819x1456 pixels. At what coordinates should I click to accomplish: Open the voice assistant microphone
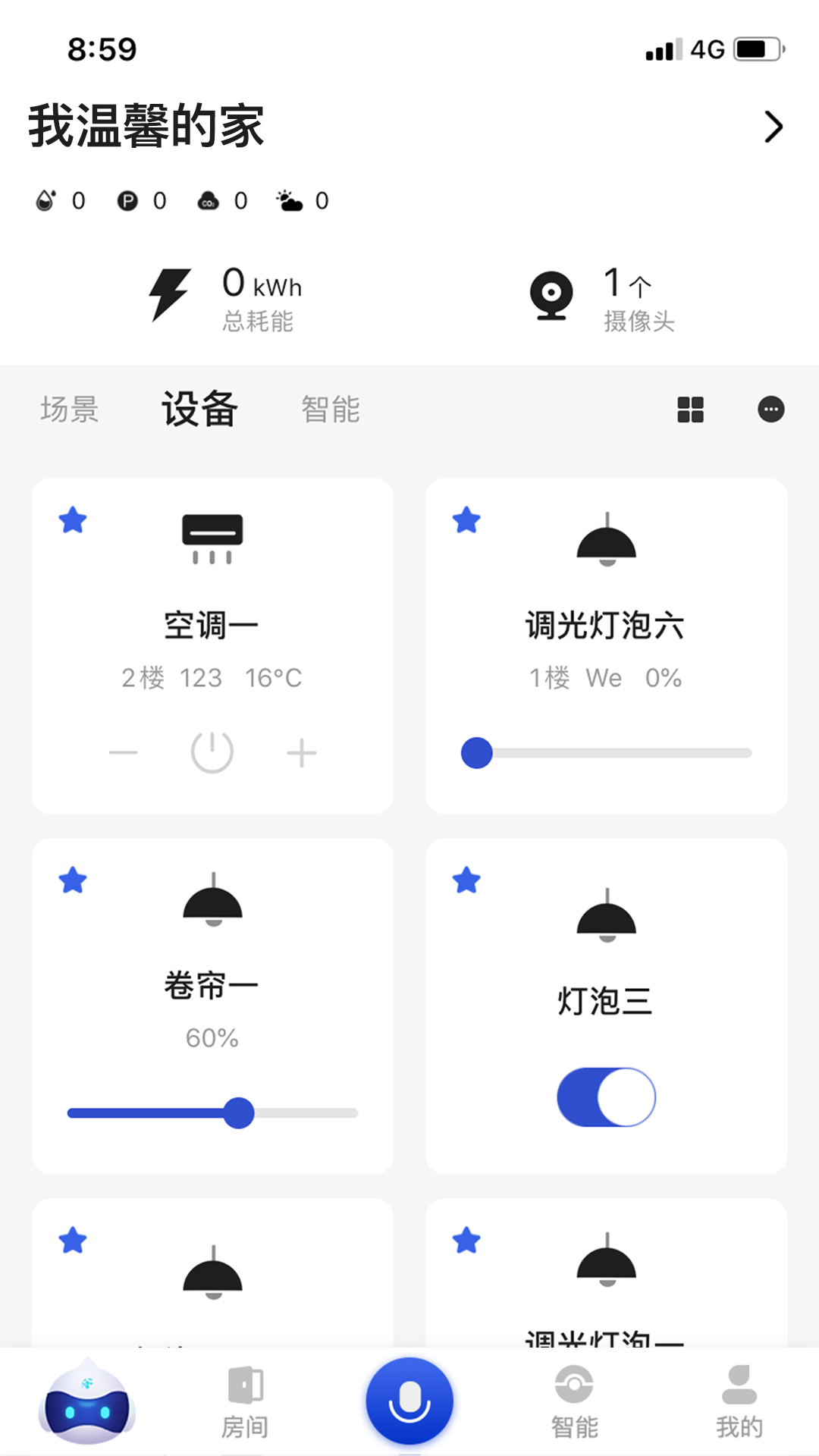(x=409, y=1401)
